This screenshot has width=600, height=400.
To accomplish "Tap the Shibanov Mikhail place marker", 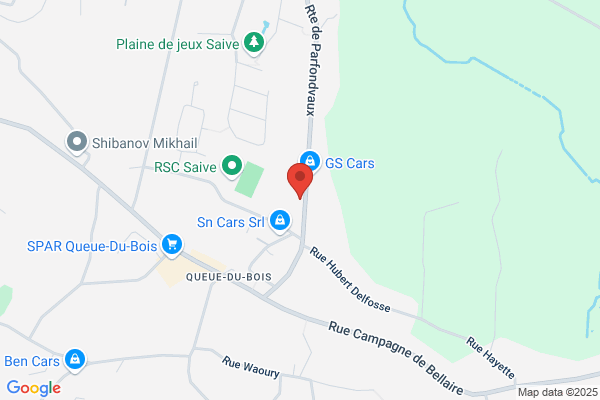I will [77, 142].
